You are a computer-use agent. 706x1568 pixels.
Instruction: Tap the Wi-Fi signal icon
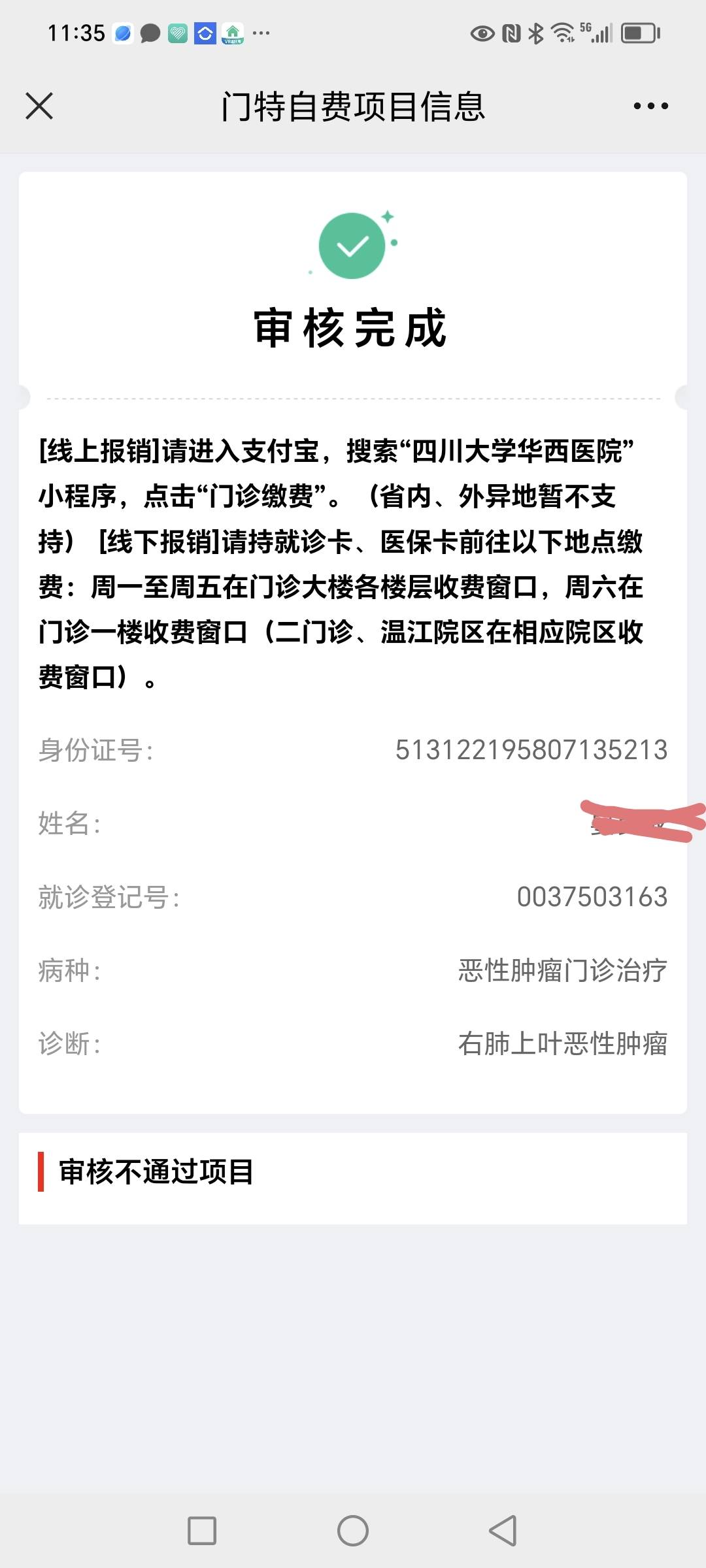coord(562,31)
